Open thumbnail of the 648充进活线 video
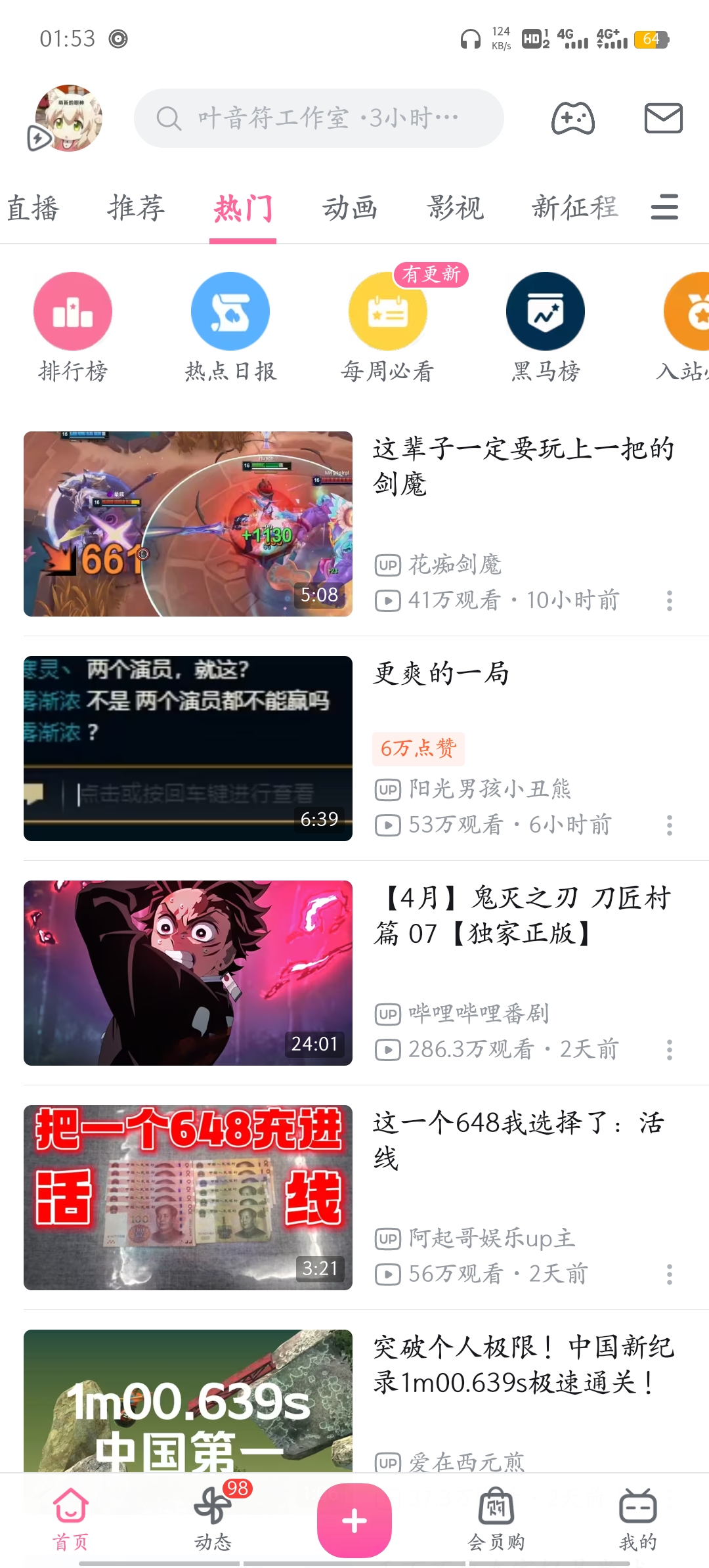This screenshot has width=709, height=1568. click(188, 1197)
